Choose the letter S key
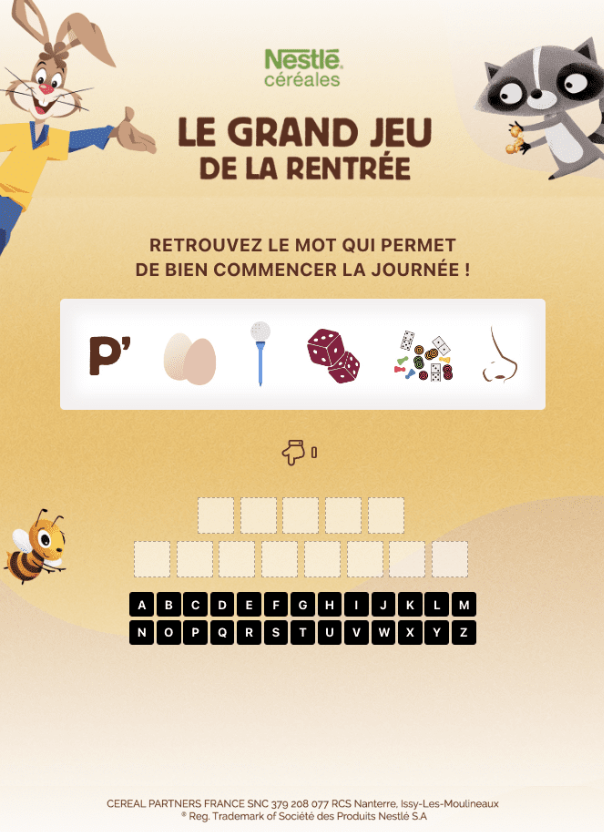The height and width of the screenshot is (832, 604). [276, 633]
